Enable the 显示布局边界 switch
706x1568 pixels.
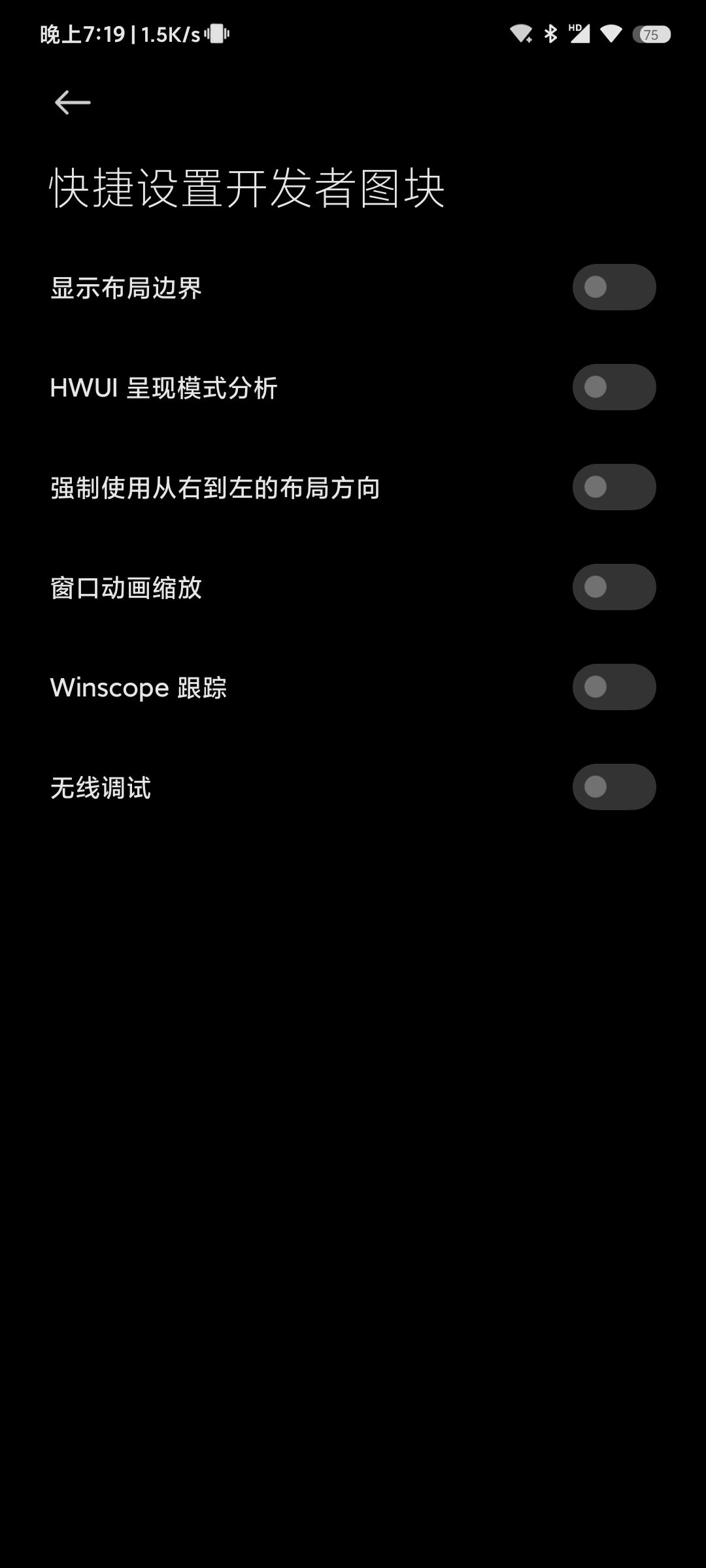[x=614, y=287]
